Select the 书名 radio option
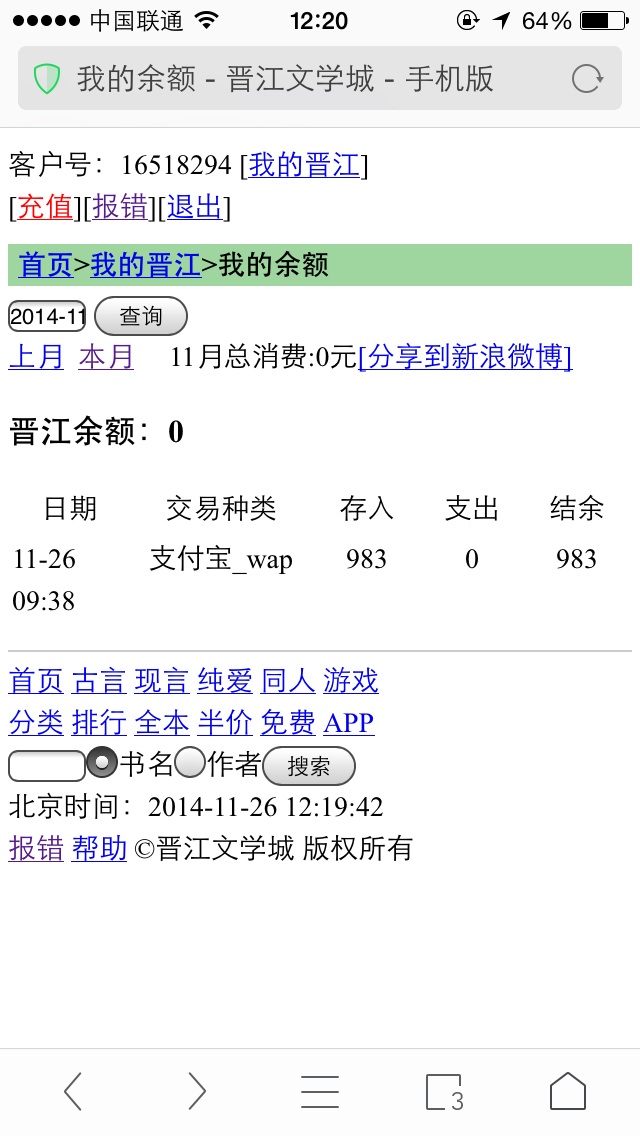Screen dimensions: 640x1136 (101, 762)
